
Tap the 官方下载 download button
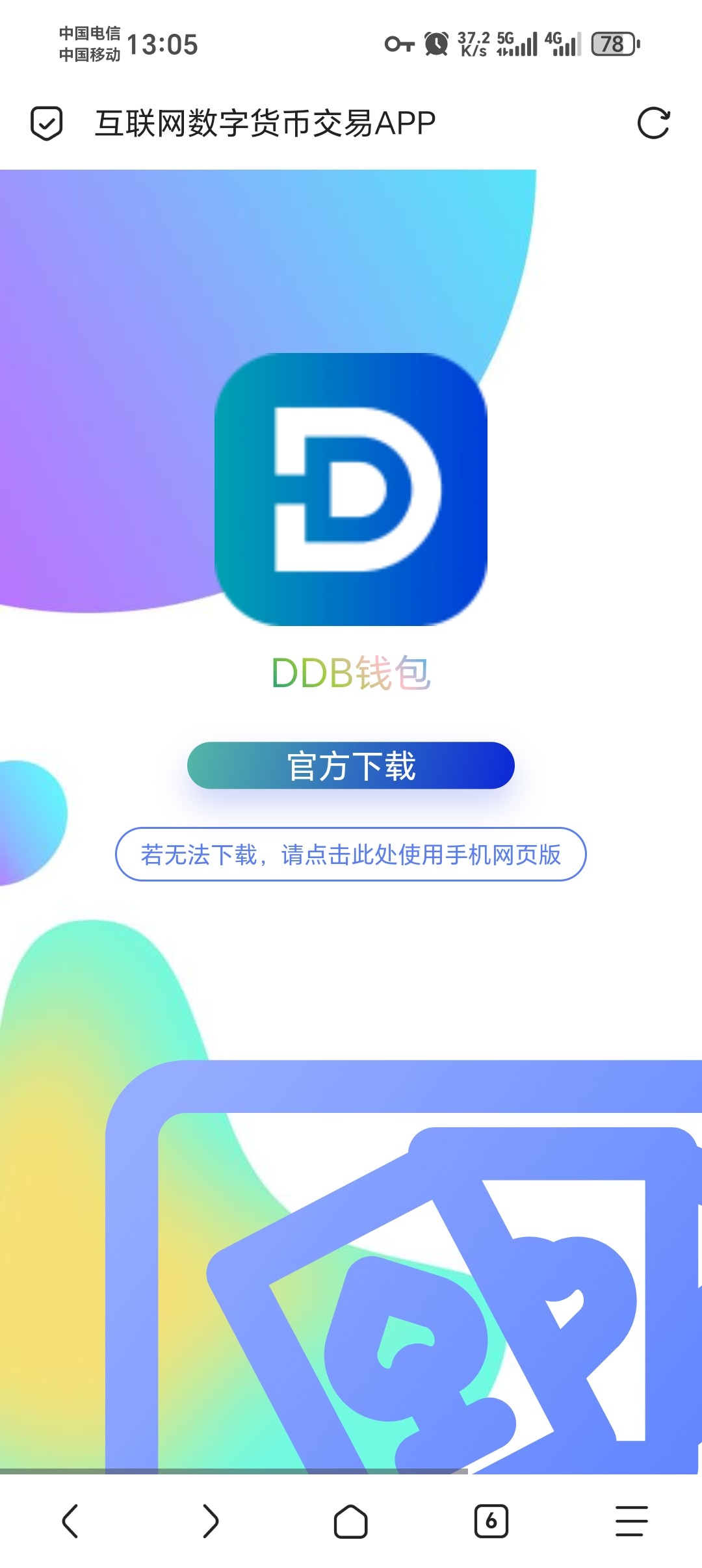(x=351, y=765)
